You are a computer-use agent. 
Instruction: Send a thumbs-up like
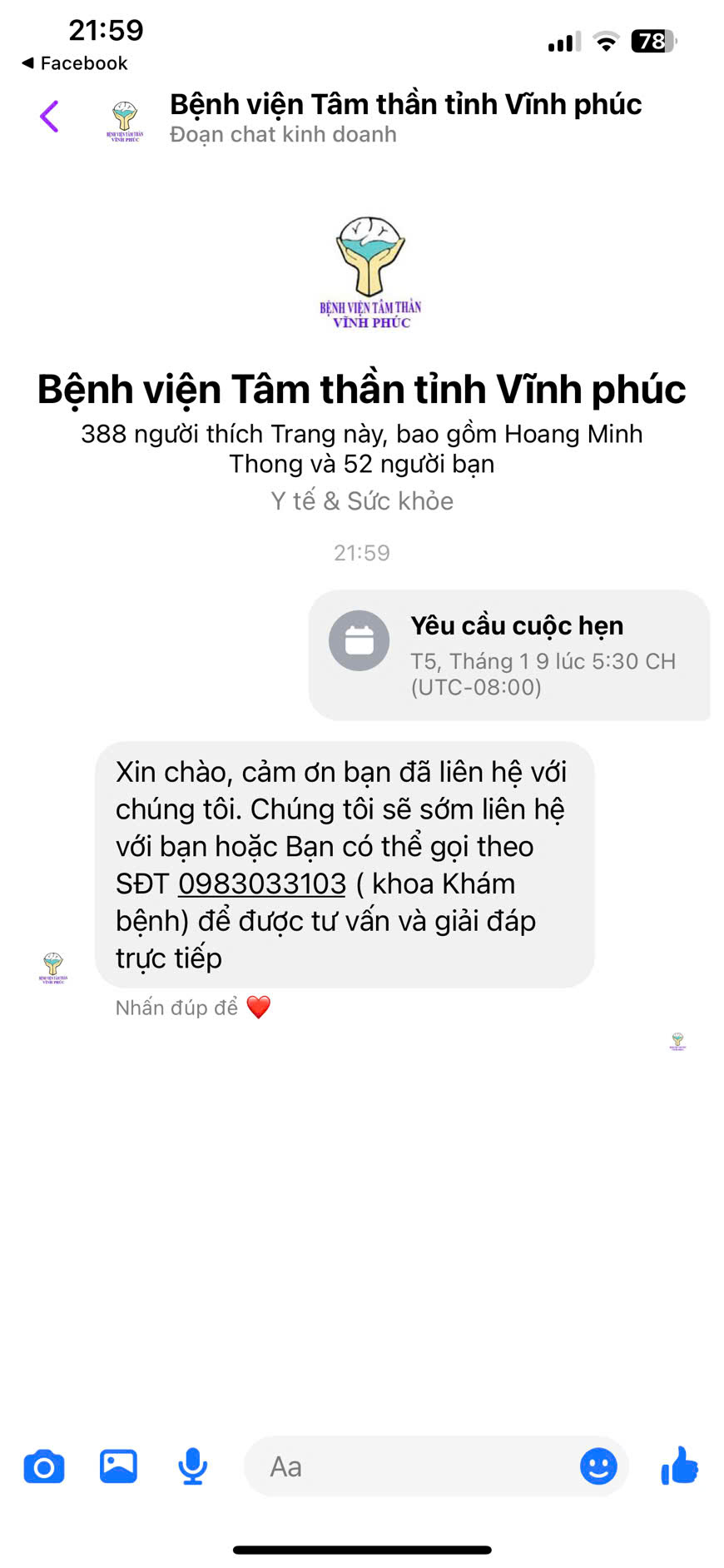tap(680, 1466)
